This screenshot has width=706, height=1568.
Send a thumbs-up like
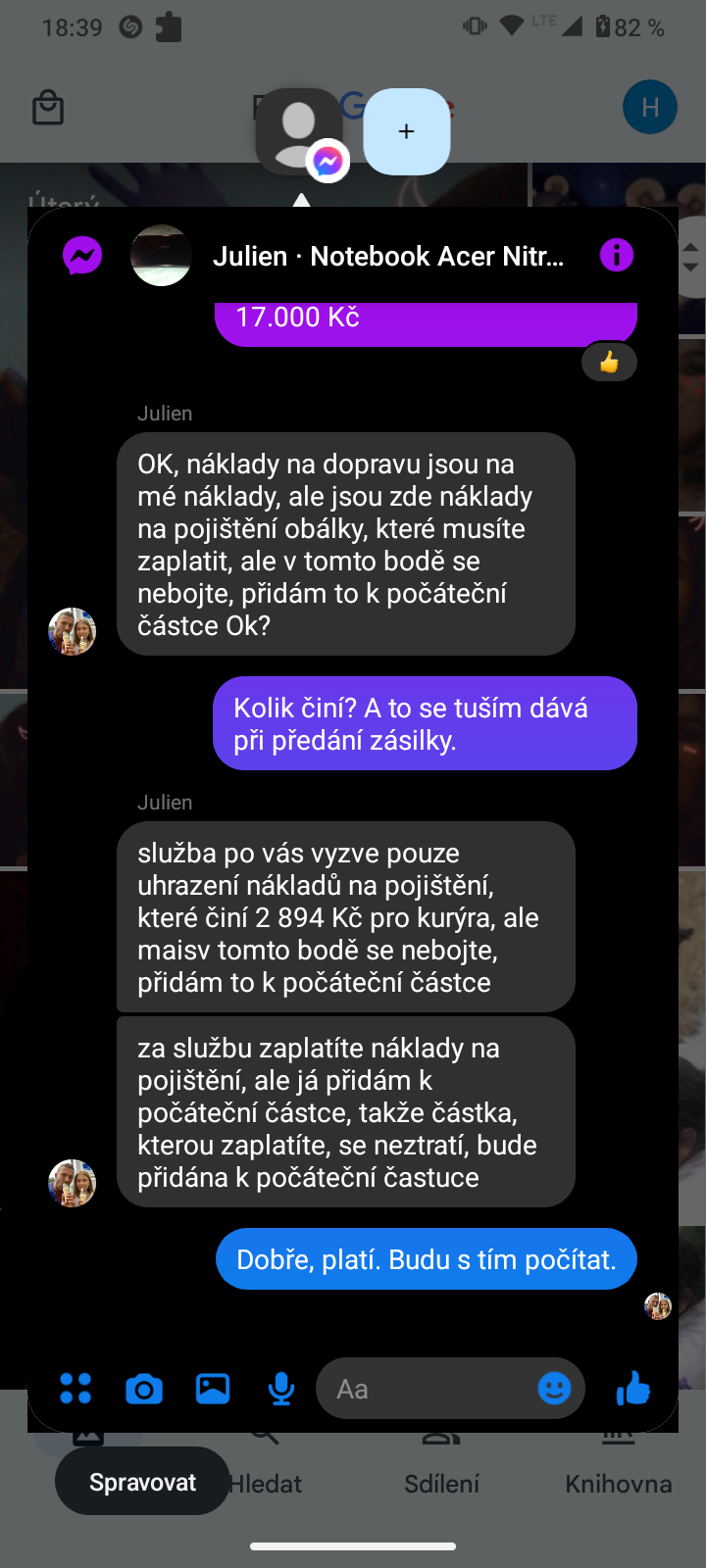coord(633,1388)
